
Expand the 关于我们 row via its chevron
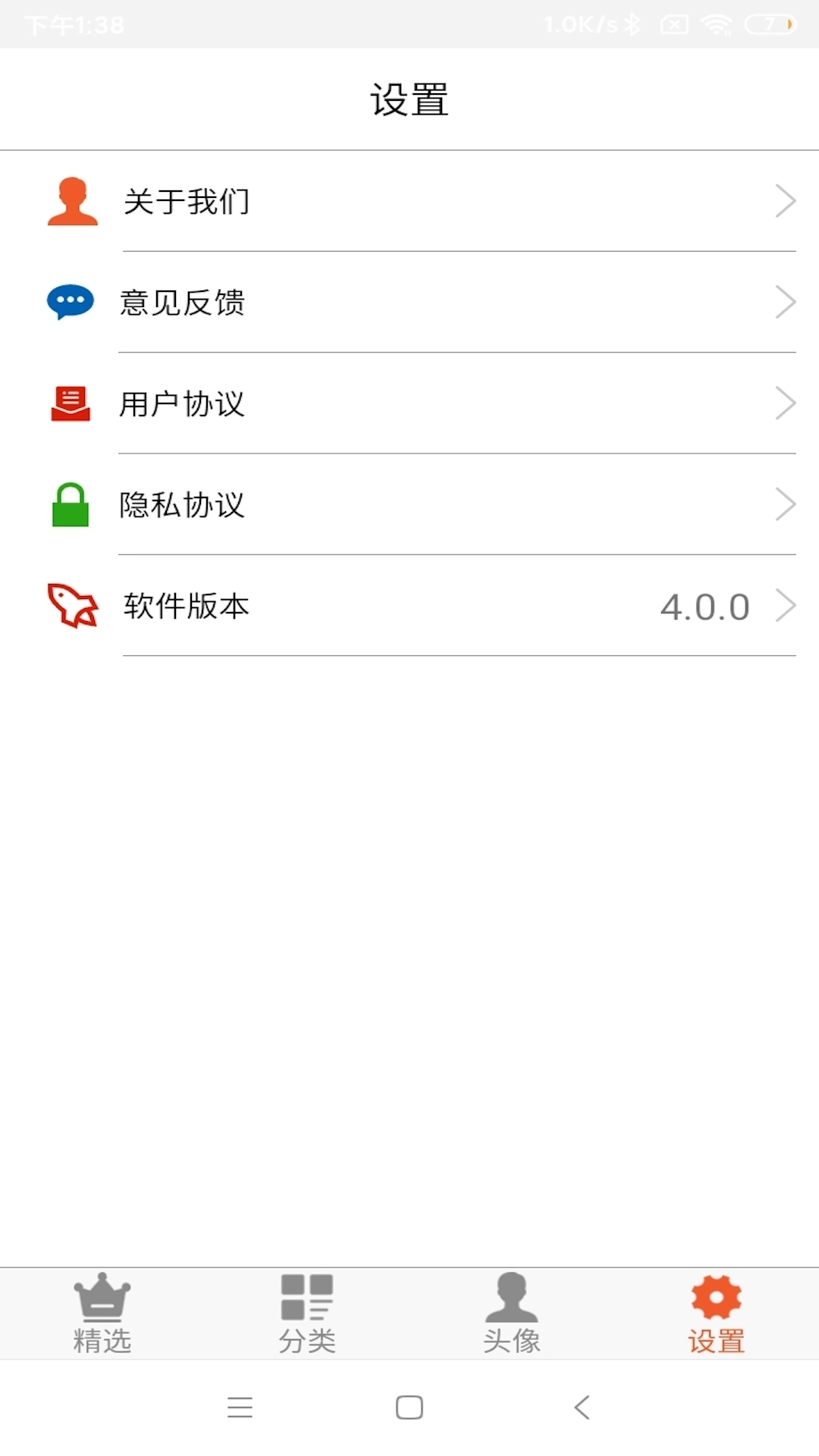(x=786, y=202)
